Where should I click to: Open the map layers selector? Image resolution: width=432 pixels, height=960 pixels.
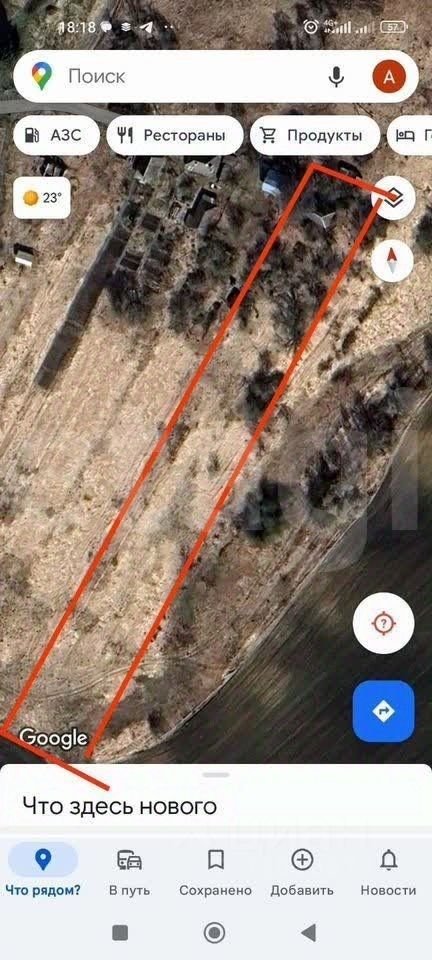395,197
